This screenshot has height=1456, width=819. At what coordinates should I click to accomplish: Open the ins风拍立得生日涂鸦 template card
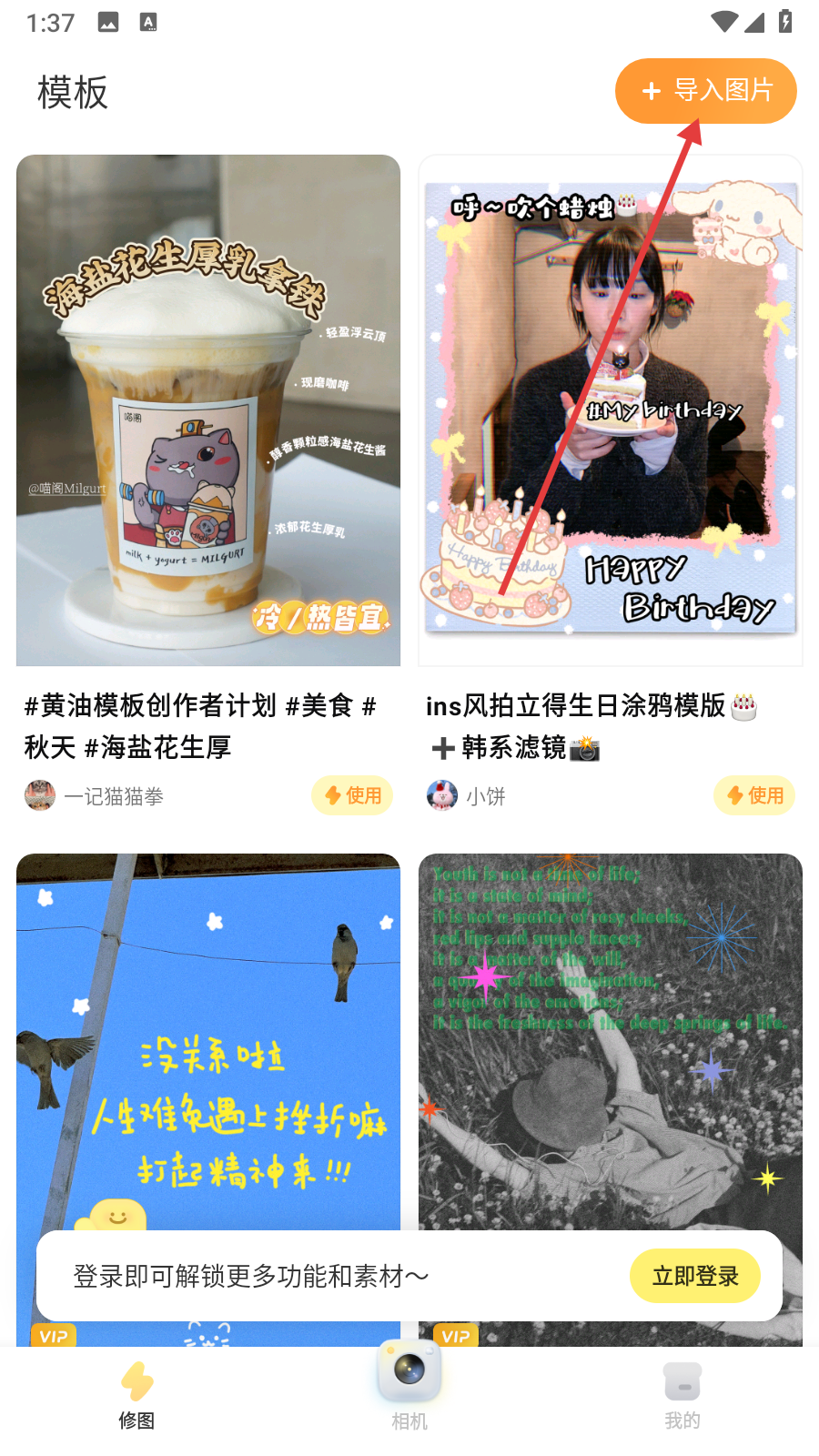coord(611,409)
